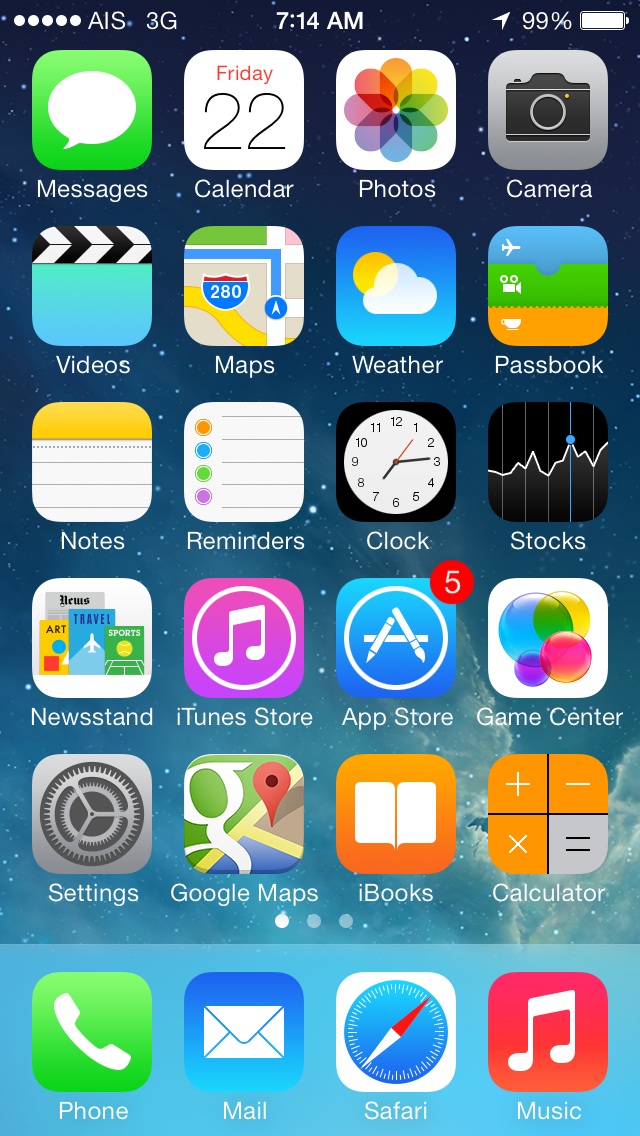The height and width of the screenshot is (1136, 640).
Task: Open App Store with 5 updates
Action: (396, 638)
